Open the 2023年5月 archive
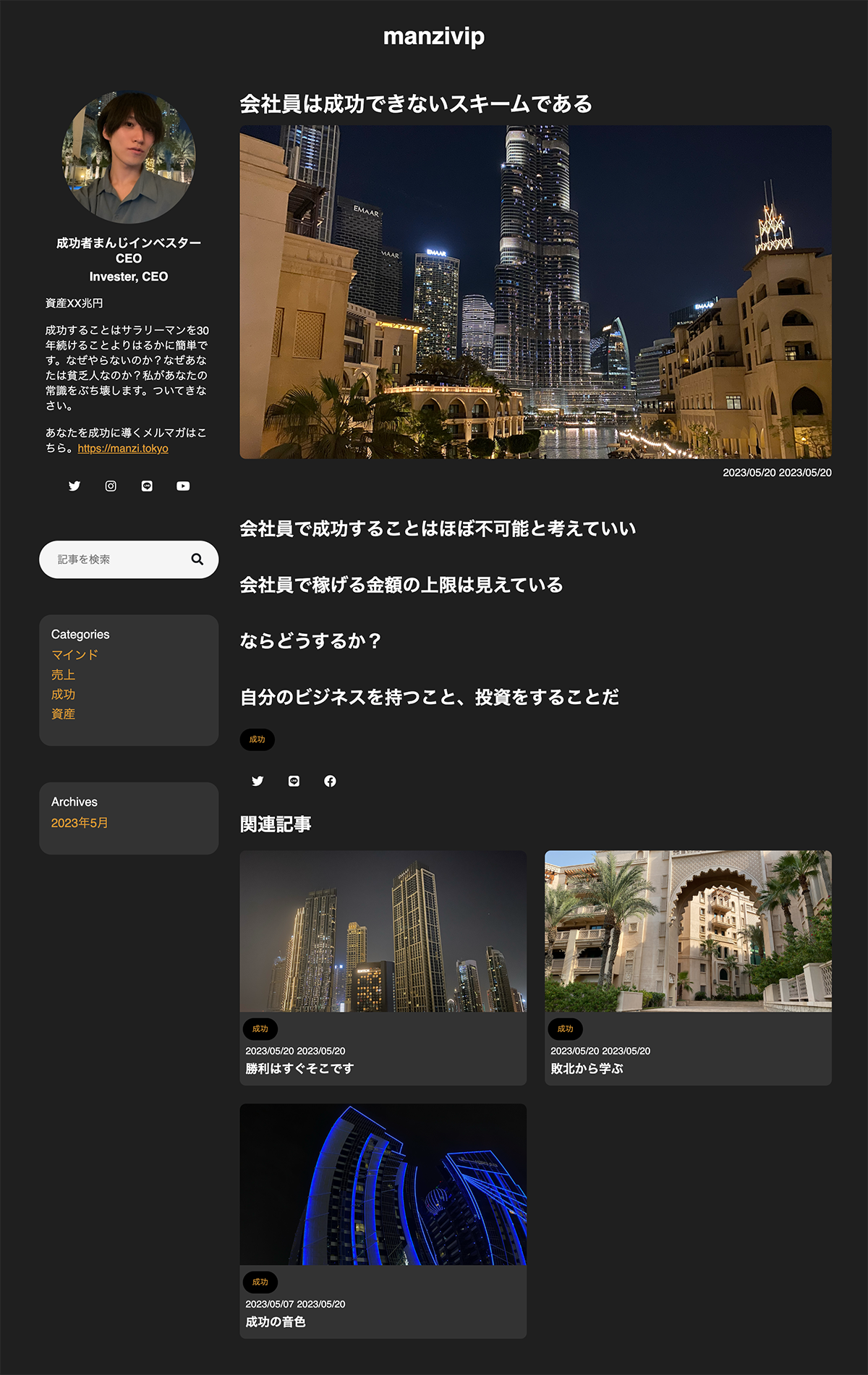This screenshot has width=868, height=1375. click(x=80, y=823)
